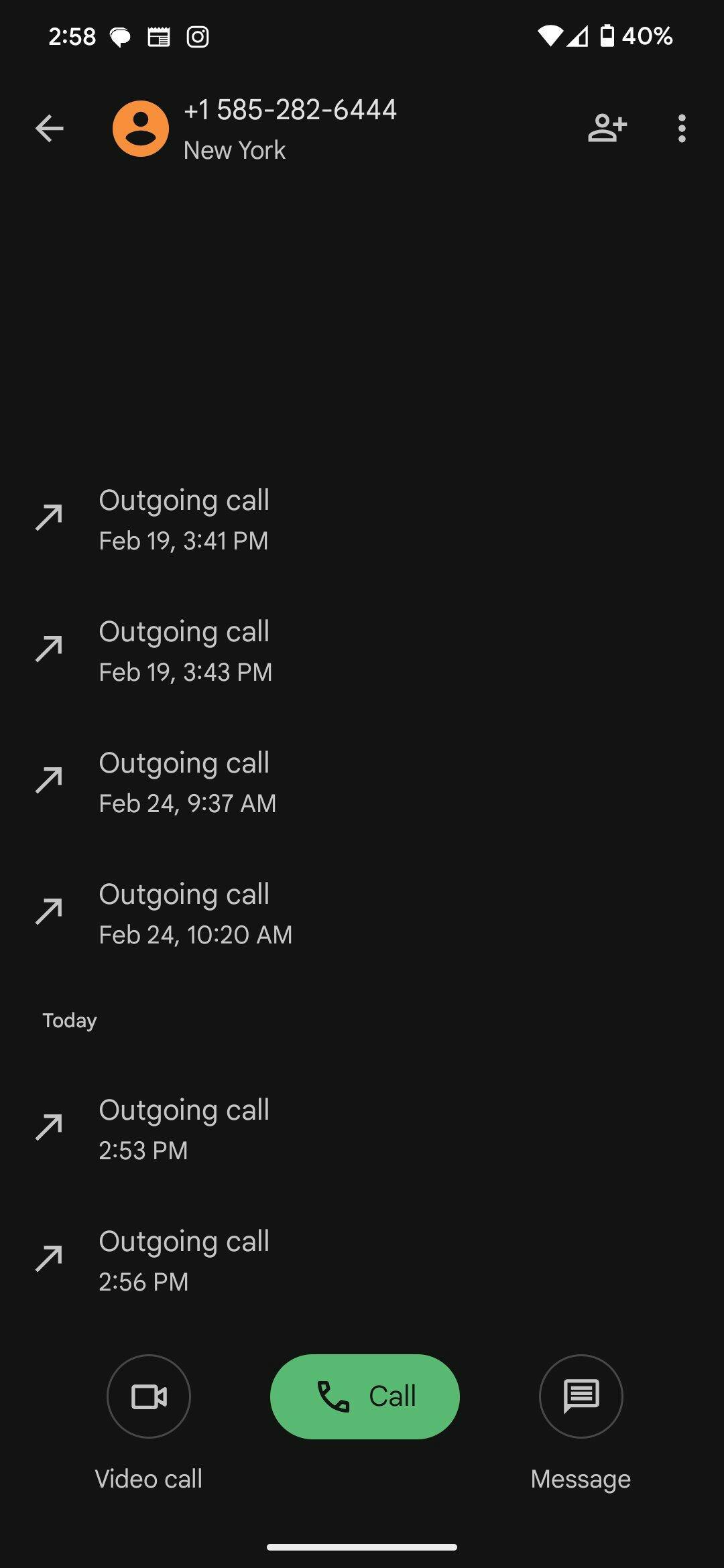
Task: Start a video call
Action: 149,1396
